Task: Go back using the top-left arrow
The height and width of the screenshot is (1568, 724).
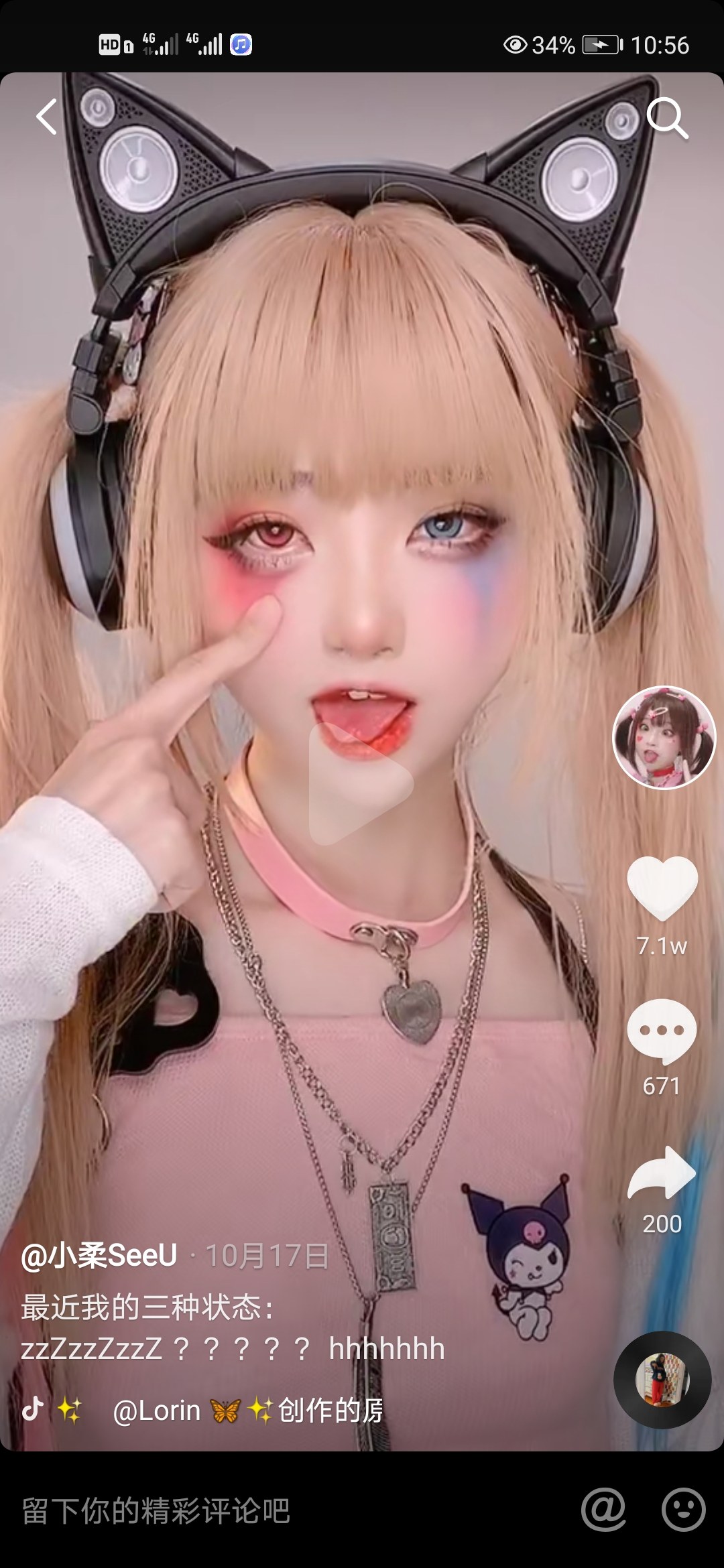Action: point(47,117)
